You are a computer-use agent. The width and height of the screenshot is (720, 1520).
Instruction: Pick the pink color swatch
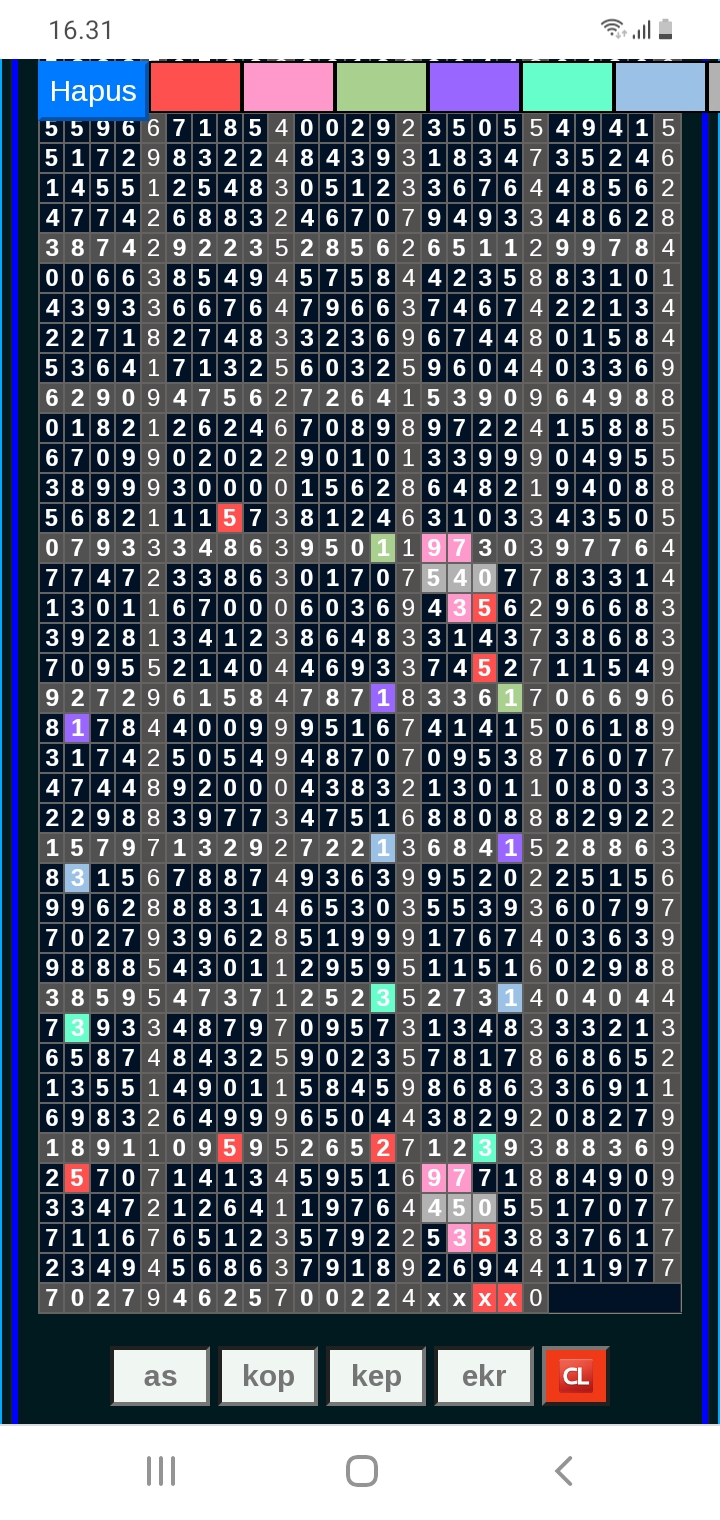289,87
